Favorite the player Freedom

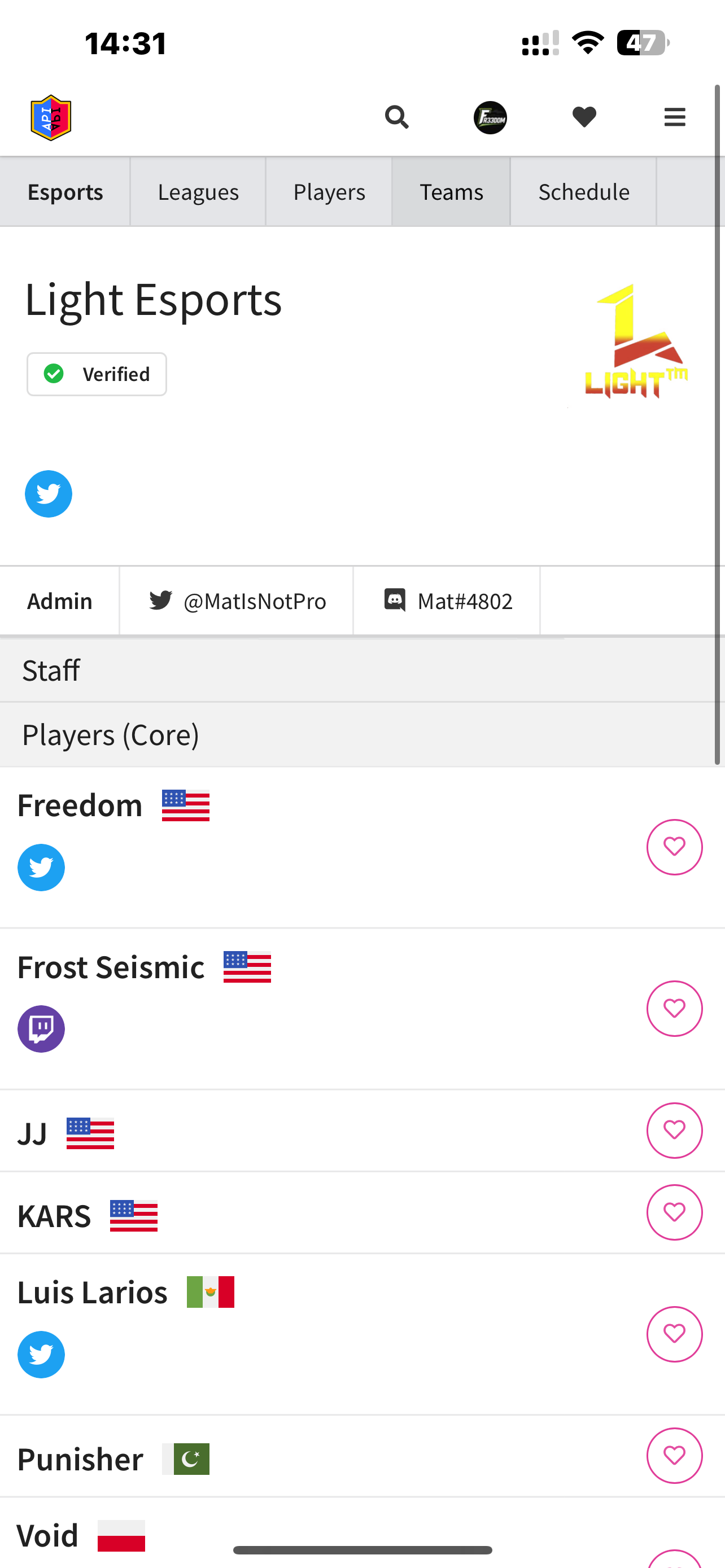click(x=675, y=847)
